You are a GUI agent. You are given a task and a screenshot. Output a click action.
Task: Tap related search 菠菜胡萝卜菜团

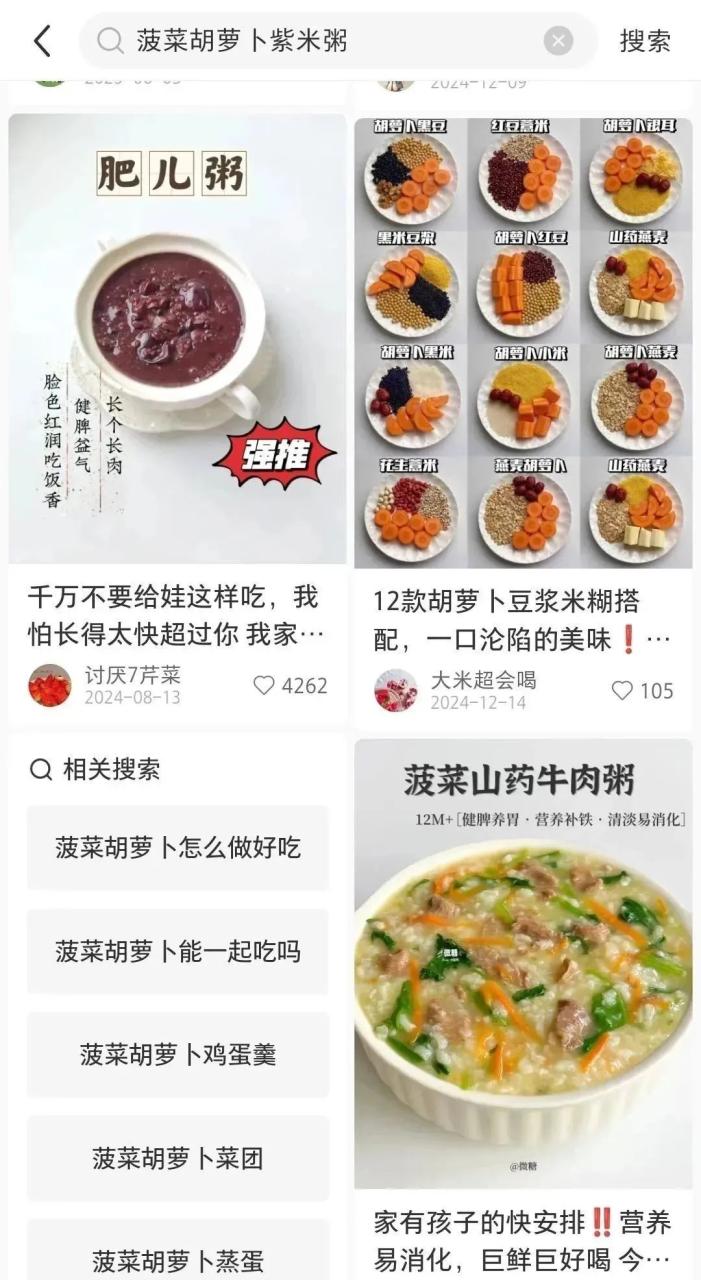tap(178, 1158)
